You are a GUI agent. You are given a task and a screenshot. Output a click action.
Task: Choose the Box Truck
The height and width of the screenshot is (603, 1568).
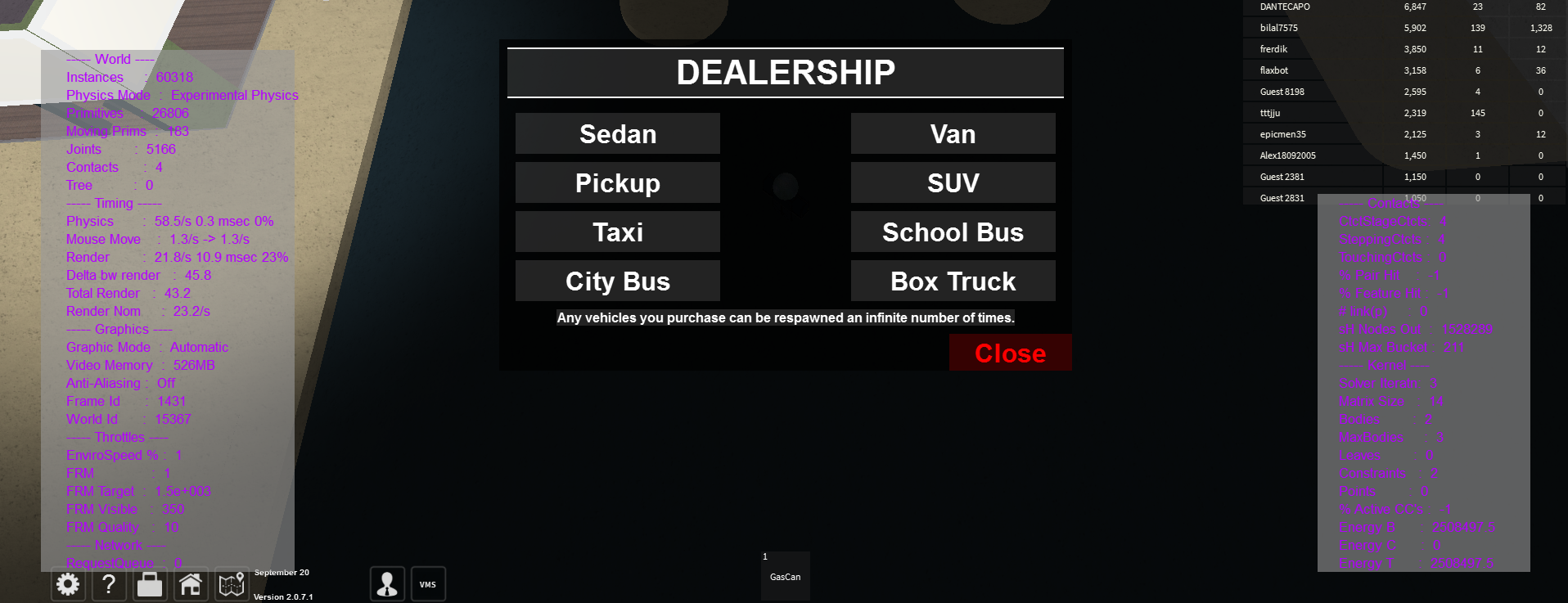click(953, 281)
